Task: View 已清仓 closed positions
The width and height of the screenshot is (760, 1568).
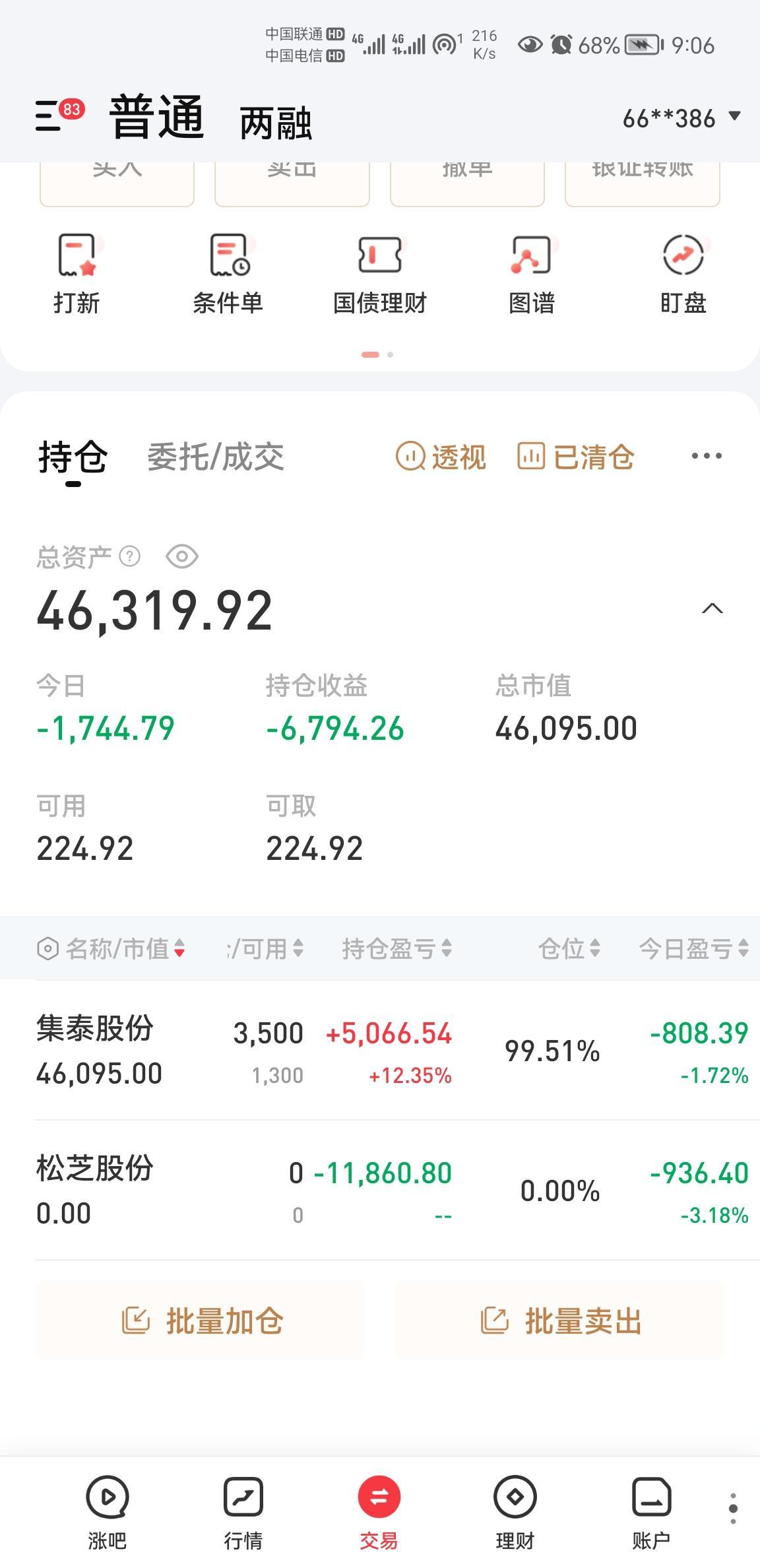Action: coord(576,457)
